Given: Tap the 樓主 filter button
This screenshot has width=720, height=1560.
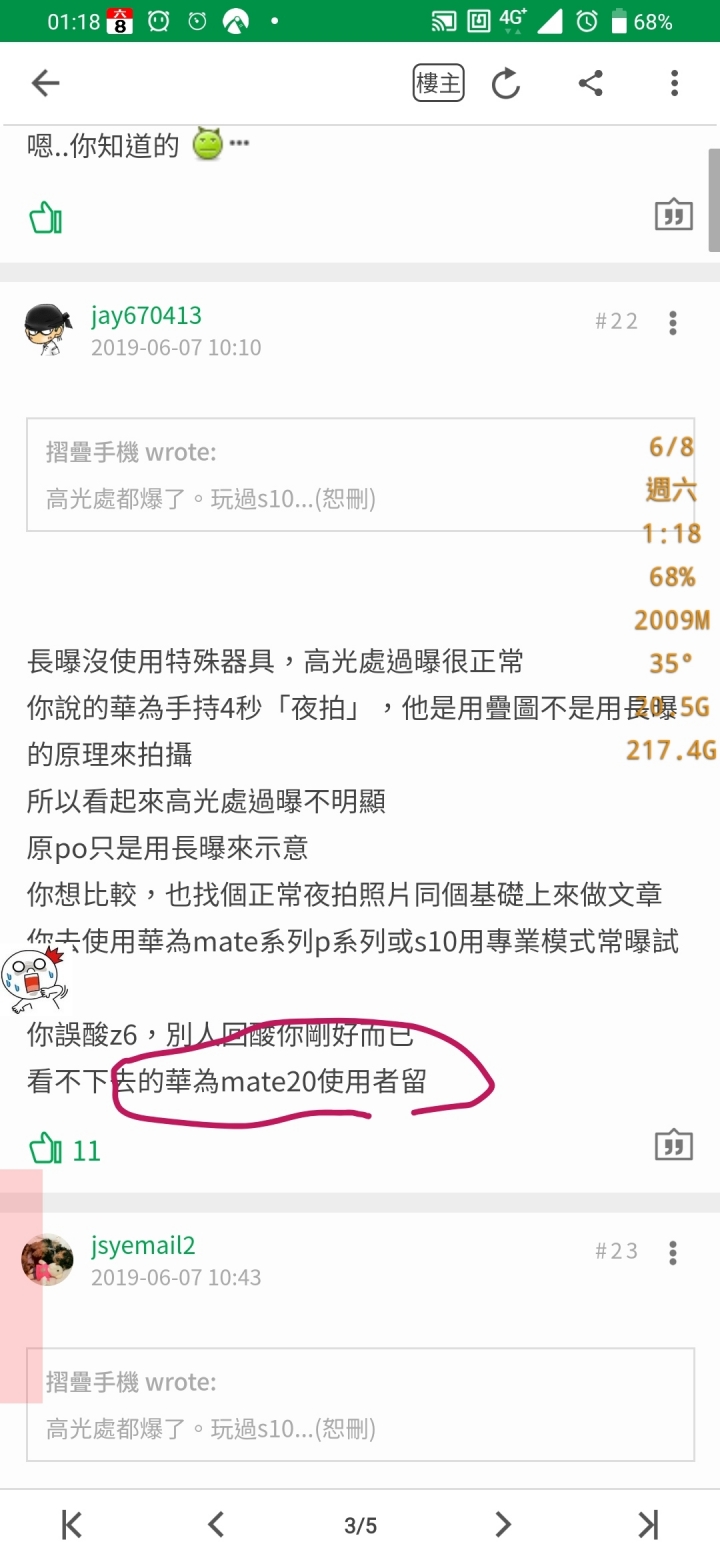Looking at the screenshot, I should (x=439, y=84).
